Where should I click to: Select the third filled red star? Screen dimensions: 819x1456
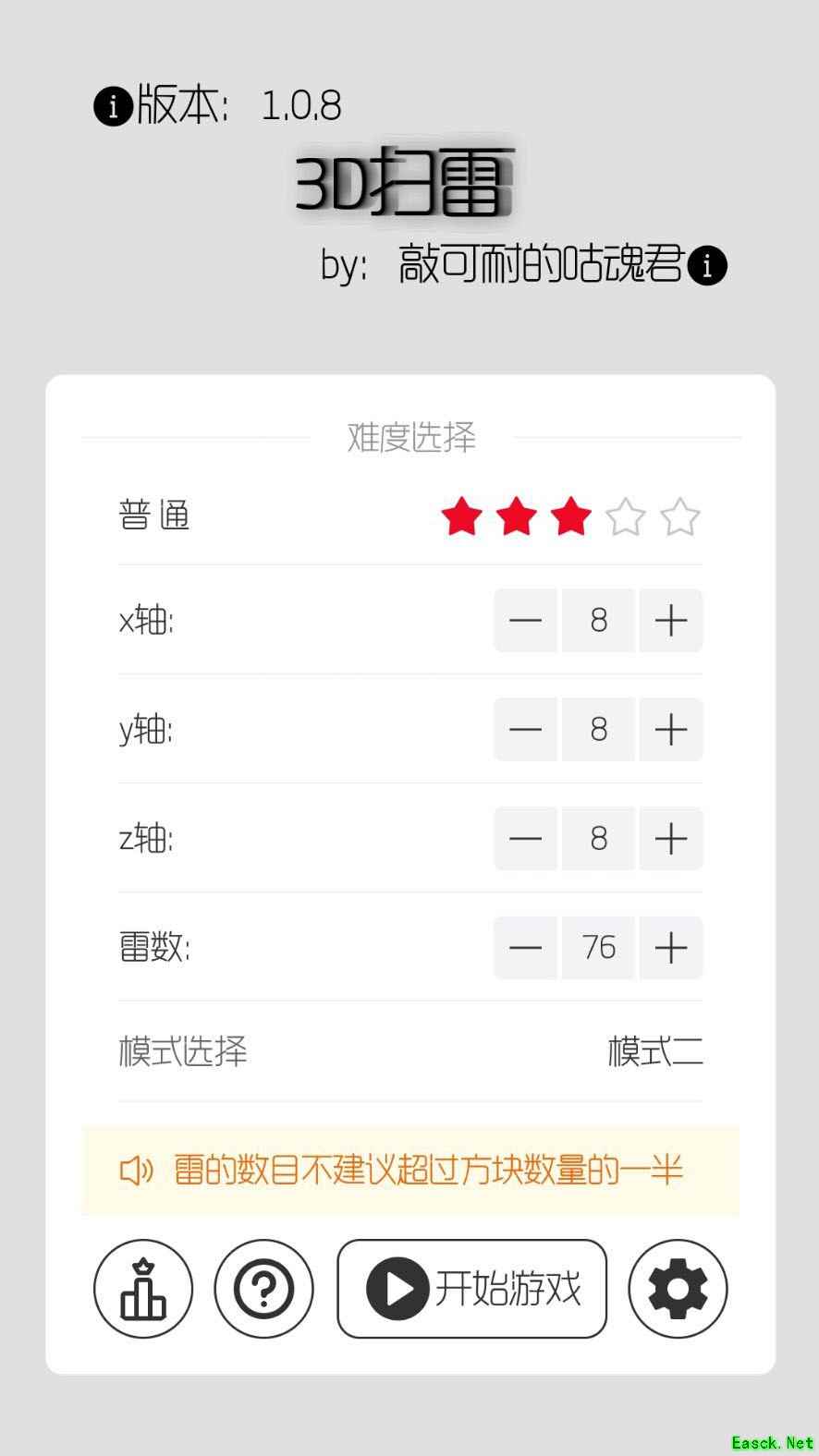click(571, 519)
